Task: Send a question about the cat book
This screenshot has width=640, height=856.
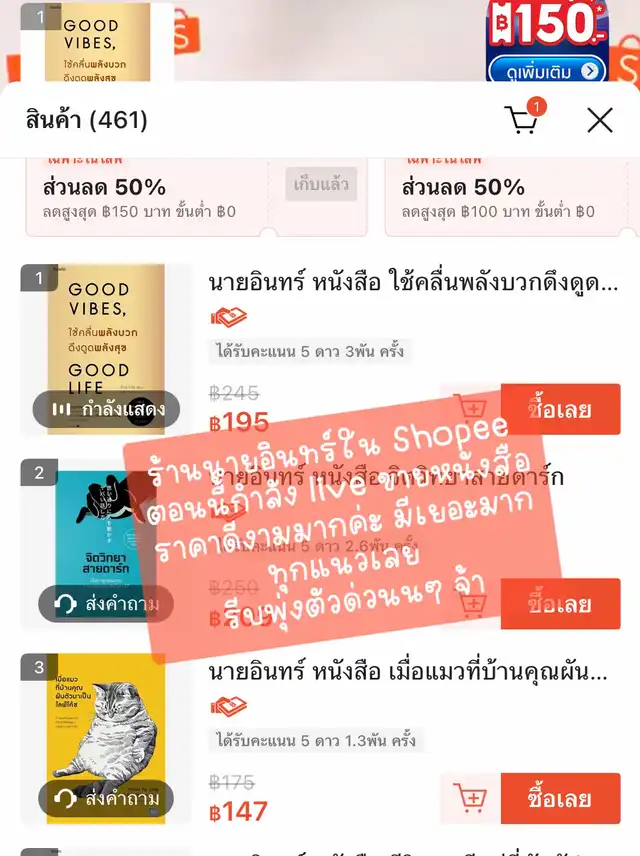Action: (x=106, y=798)
